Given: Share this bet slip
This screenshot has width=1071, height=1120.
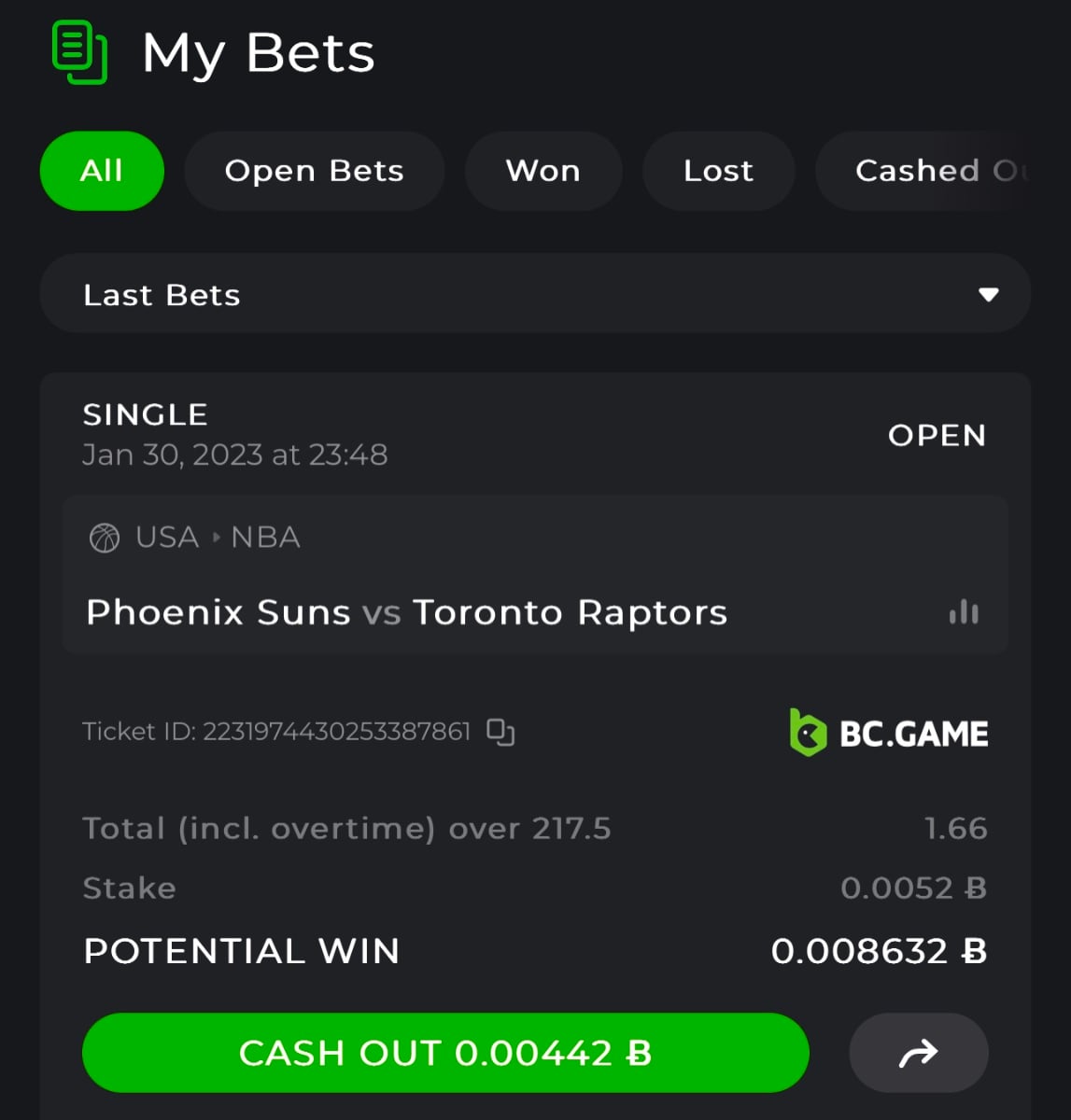Looking at the screenshot, I should point(918,1053).
